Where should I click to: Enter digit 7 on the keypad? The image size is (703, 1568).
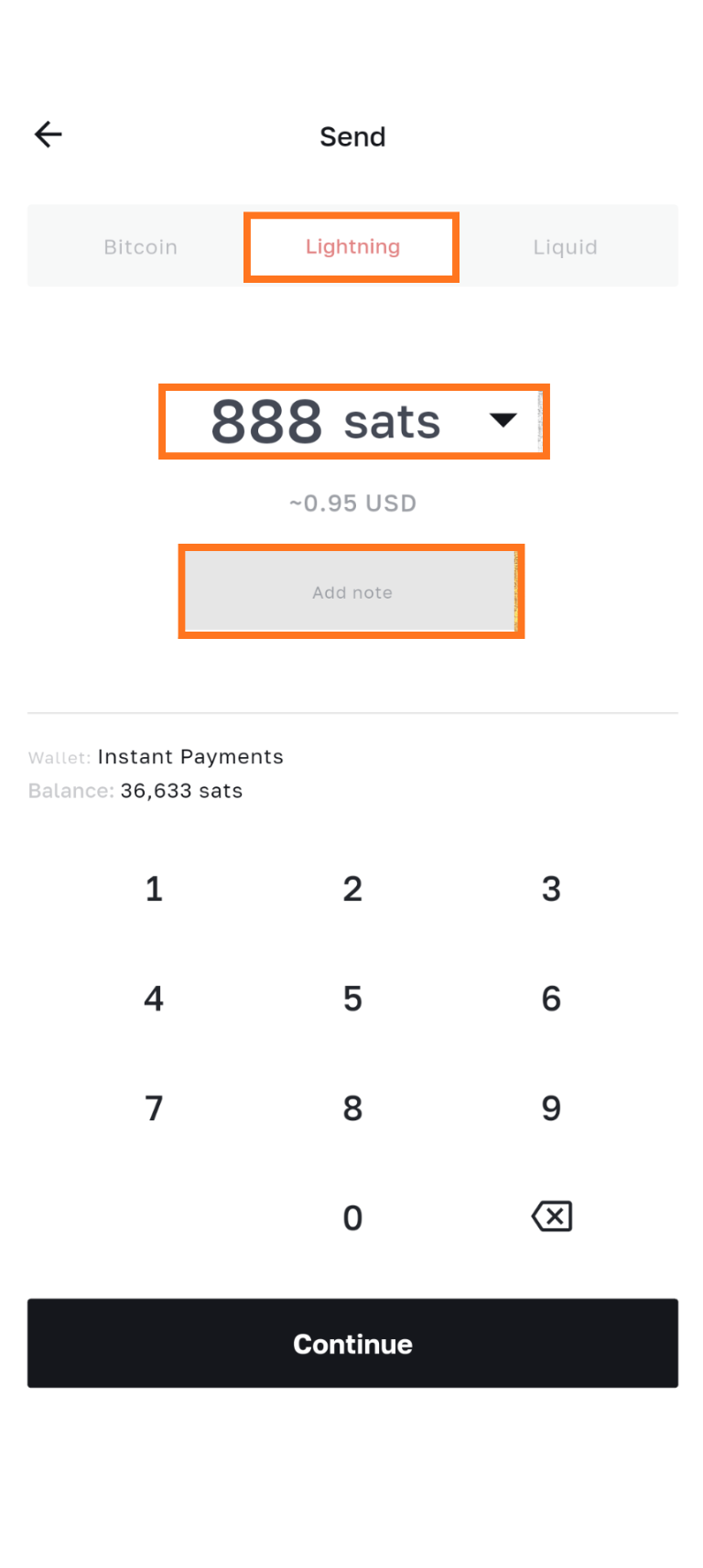[x=154, y=1108]
